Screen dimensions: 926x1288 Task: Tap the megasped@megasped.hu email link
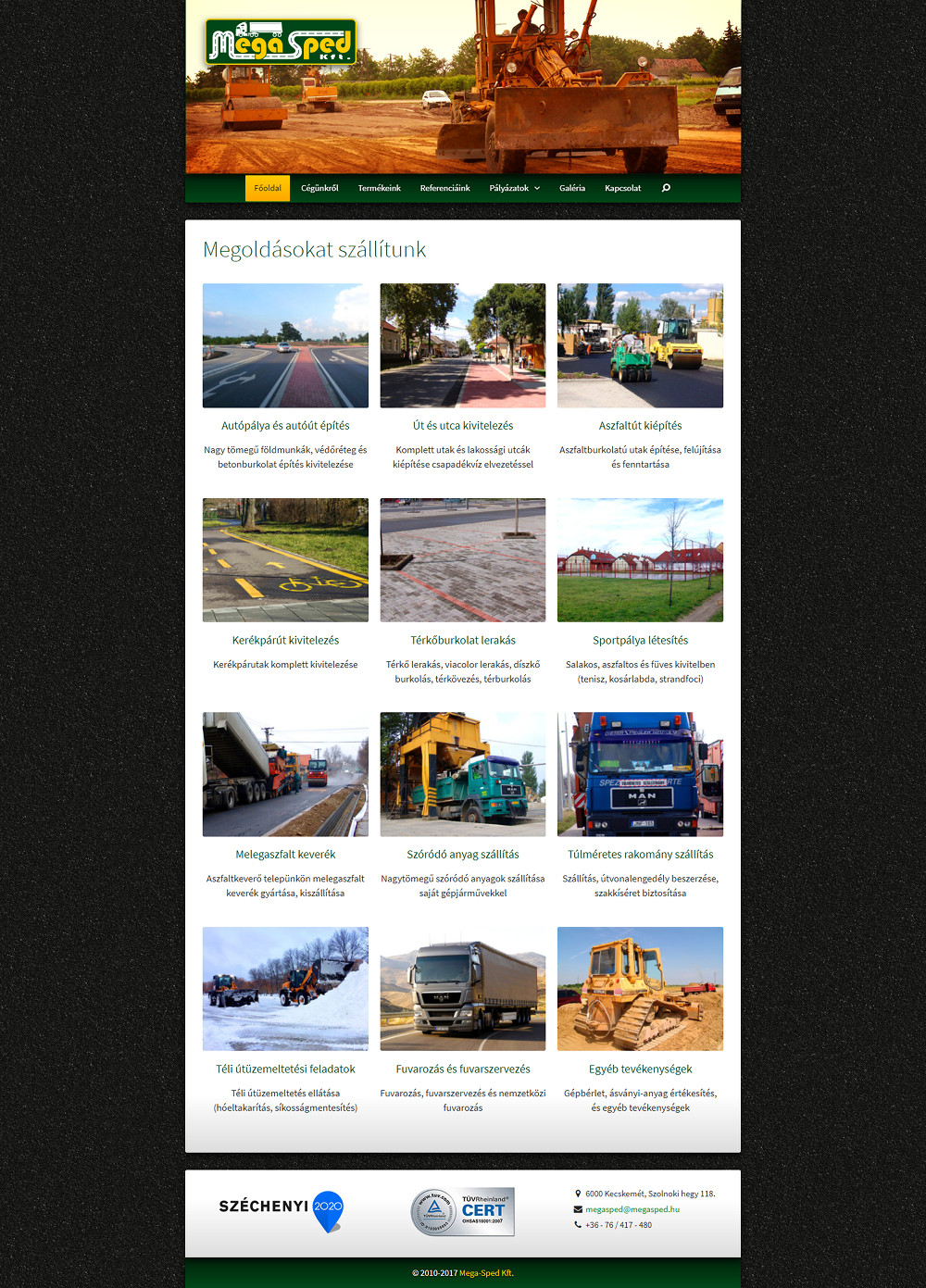[632, 1209]
